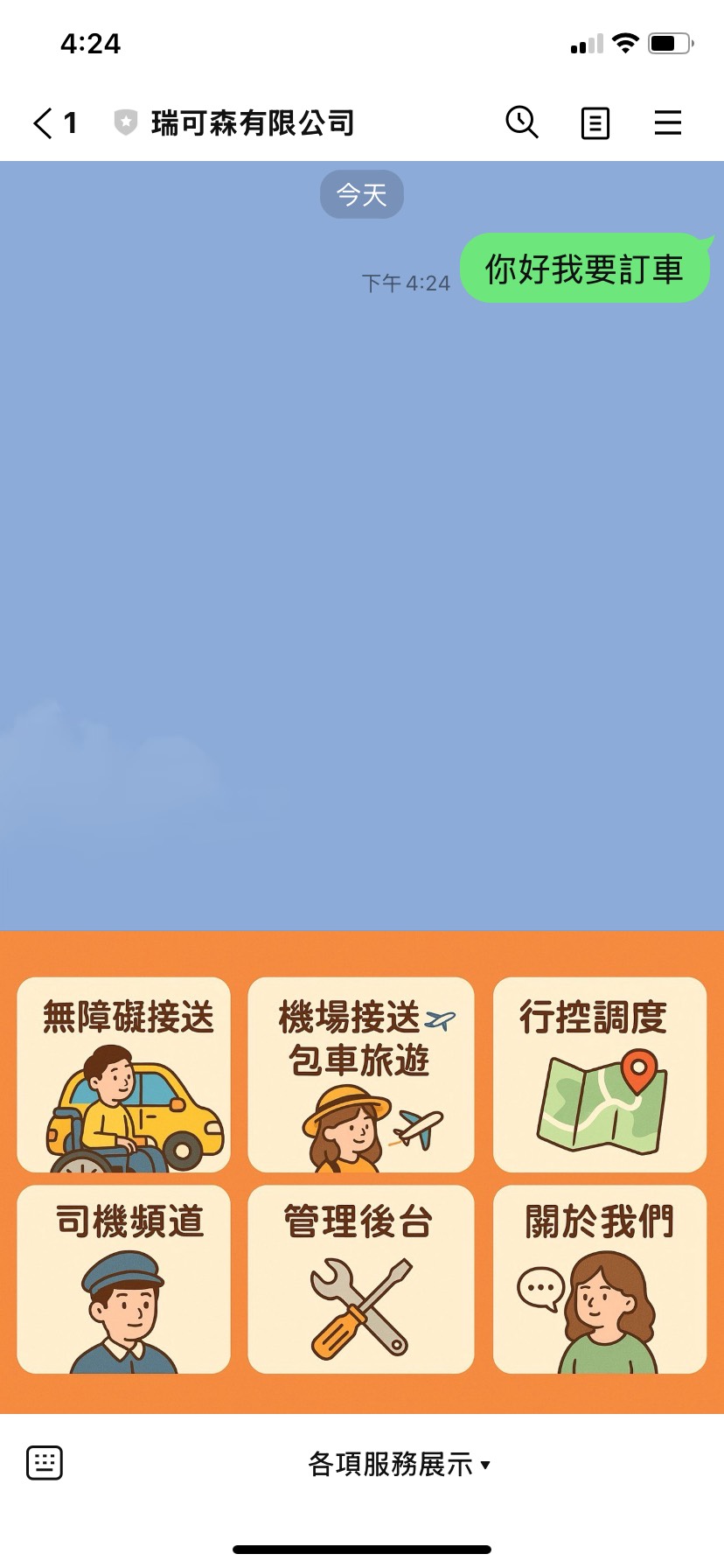724x1568 pixels.
Task: Collapse the 各項服務展示 menu
Action: [399, 1464]
